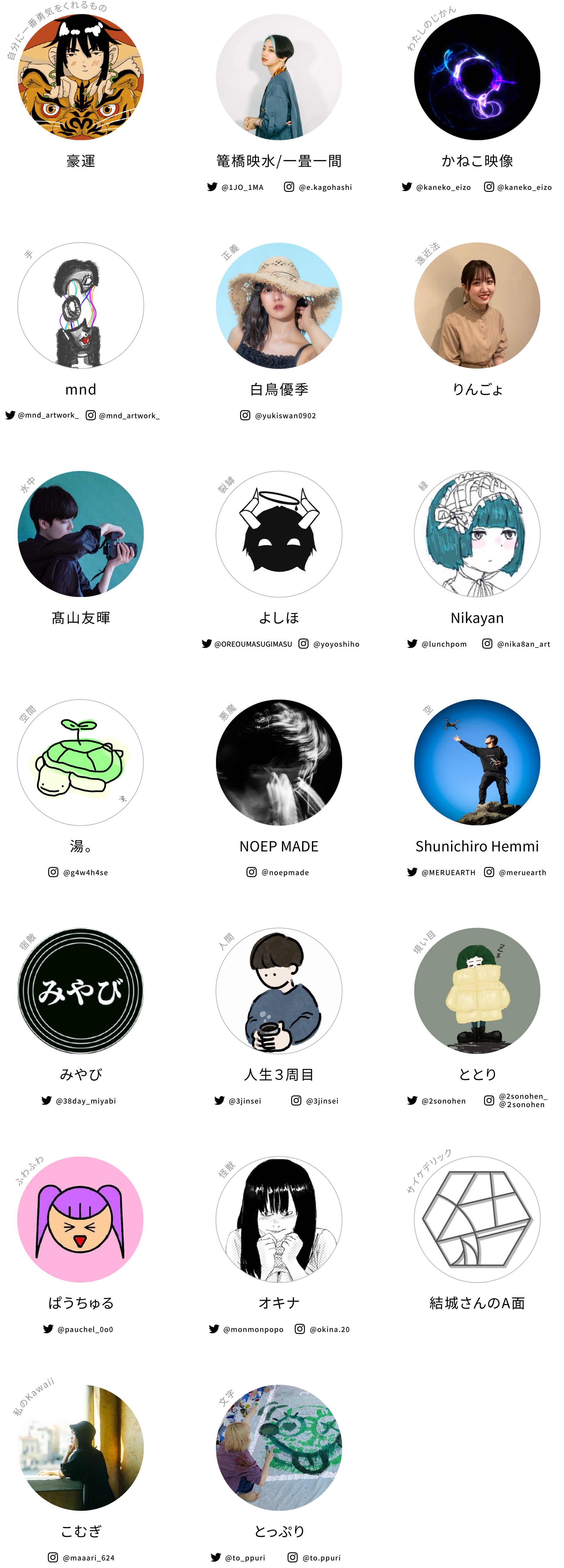The image size is (564, 1568).
Task: Open the Instagram link @noepmade
Action: tap(278, 872)
